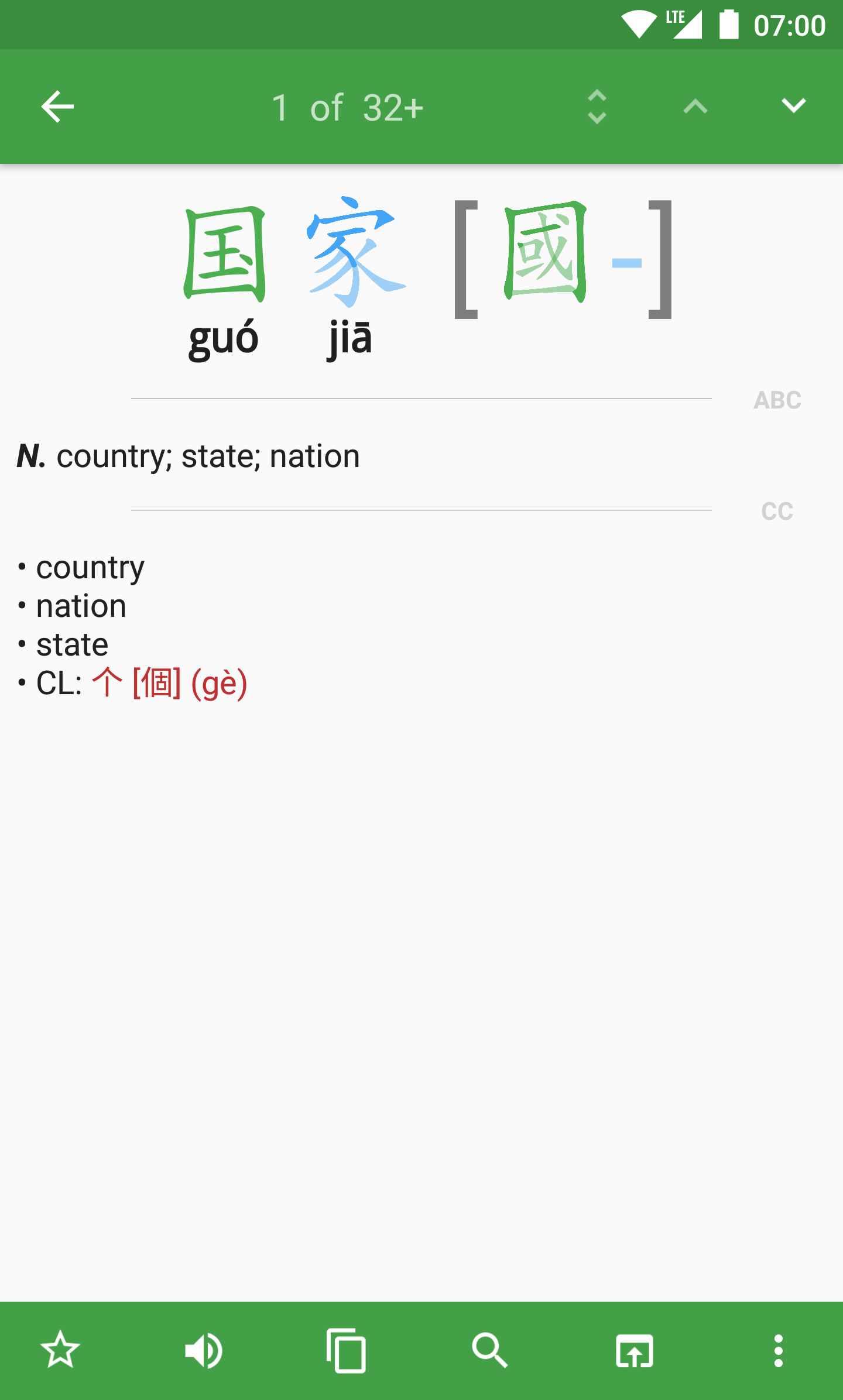843x1400 pixels.
Task: Search with the magnifier icon
Action: 490,1351
